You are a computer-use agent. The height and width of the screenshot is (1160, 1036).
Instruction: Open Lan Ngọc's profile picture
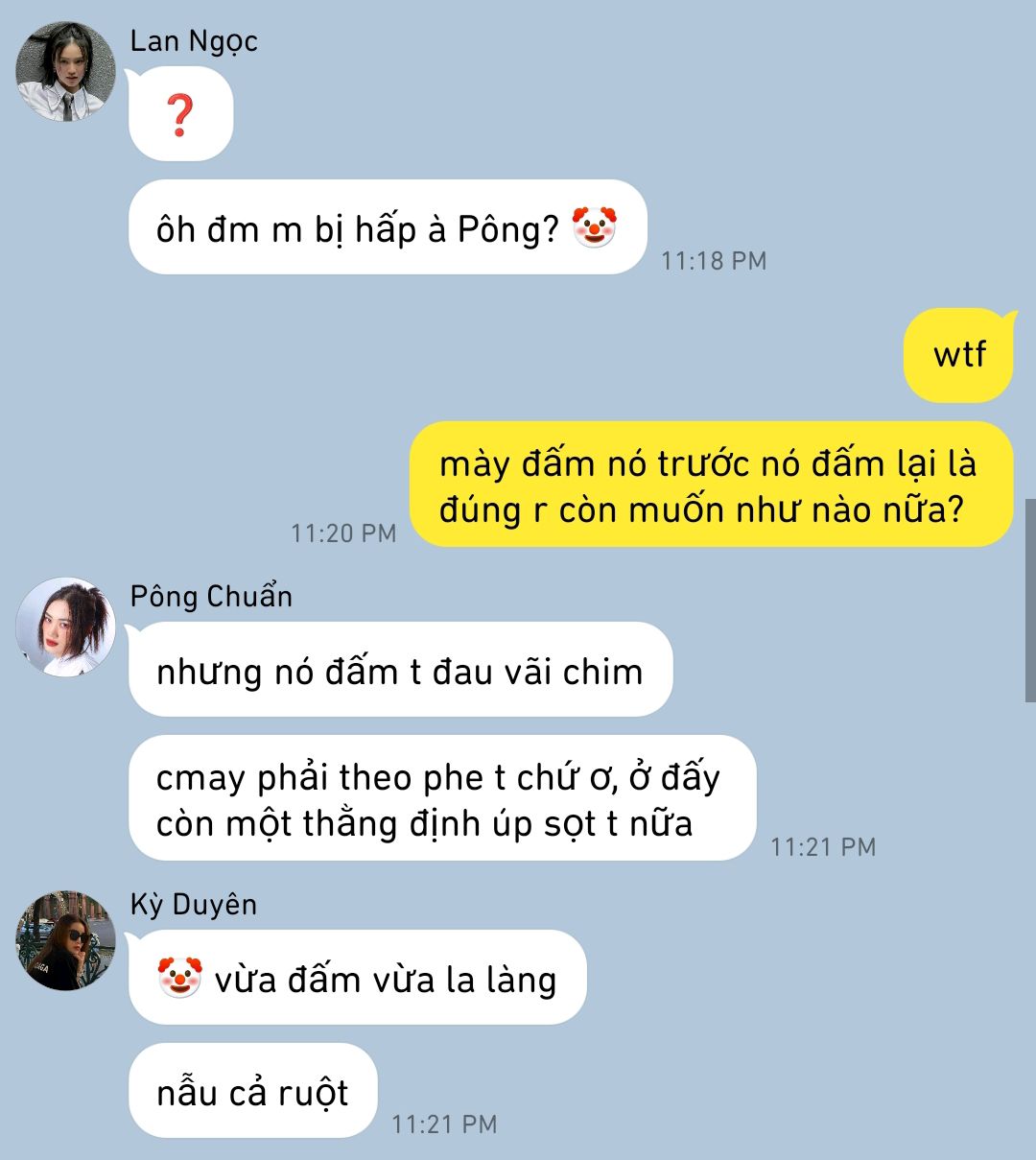pyautogui.click(x=65, y=72)
